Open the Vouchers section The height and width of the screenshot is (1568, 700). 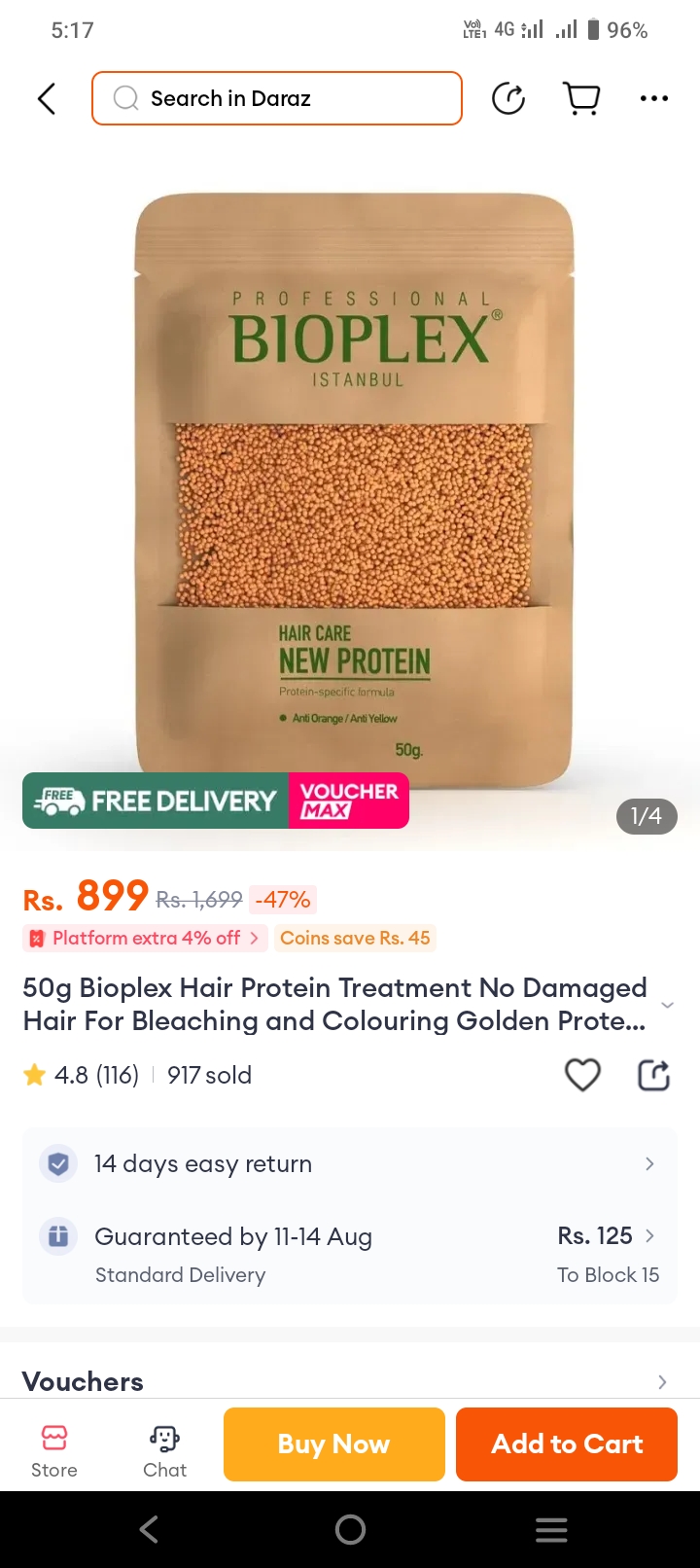350,1381
